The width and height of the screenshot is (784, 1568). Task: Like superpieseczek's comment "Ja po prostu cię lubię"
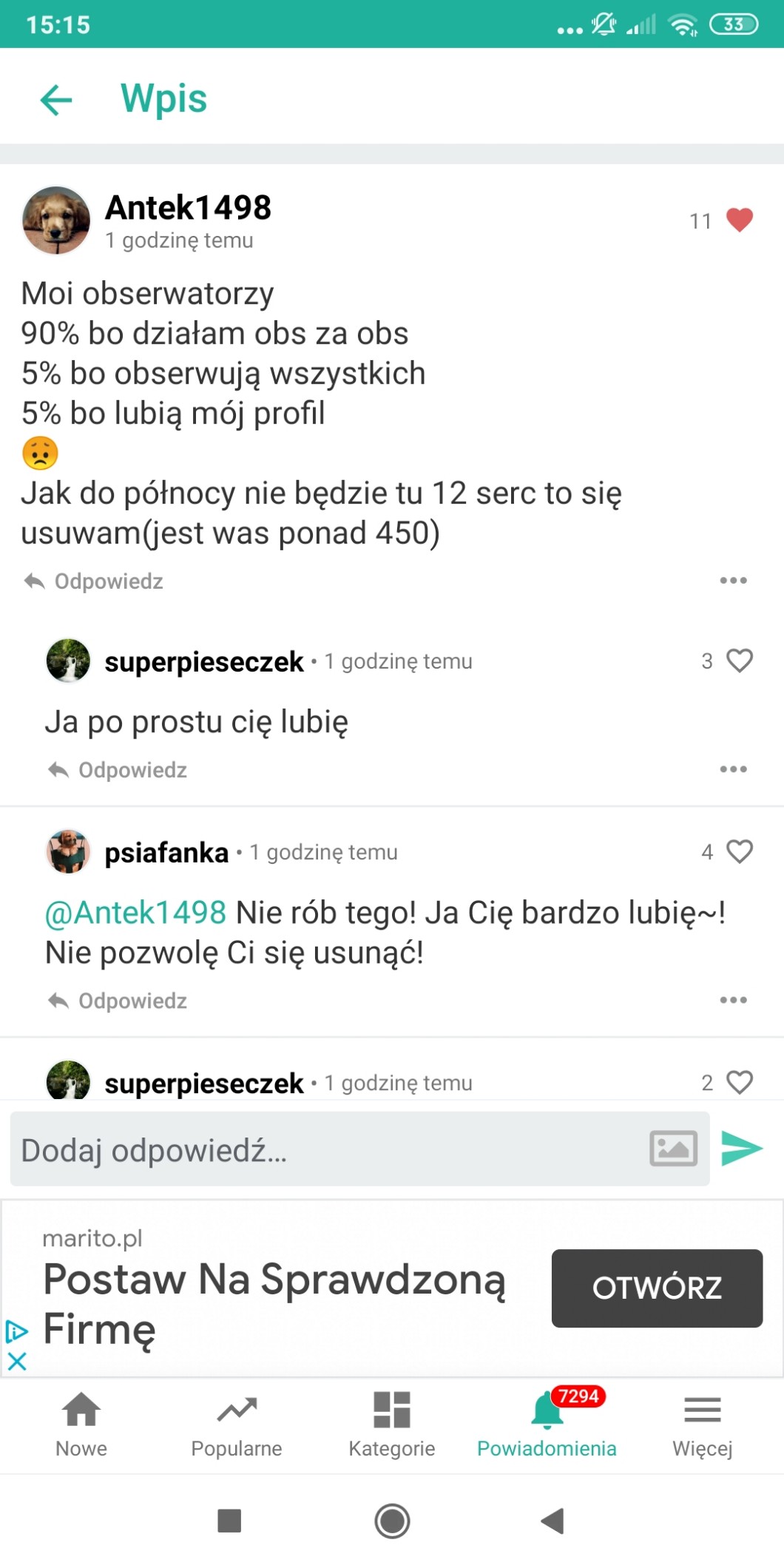coord(739,660)
